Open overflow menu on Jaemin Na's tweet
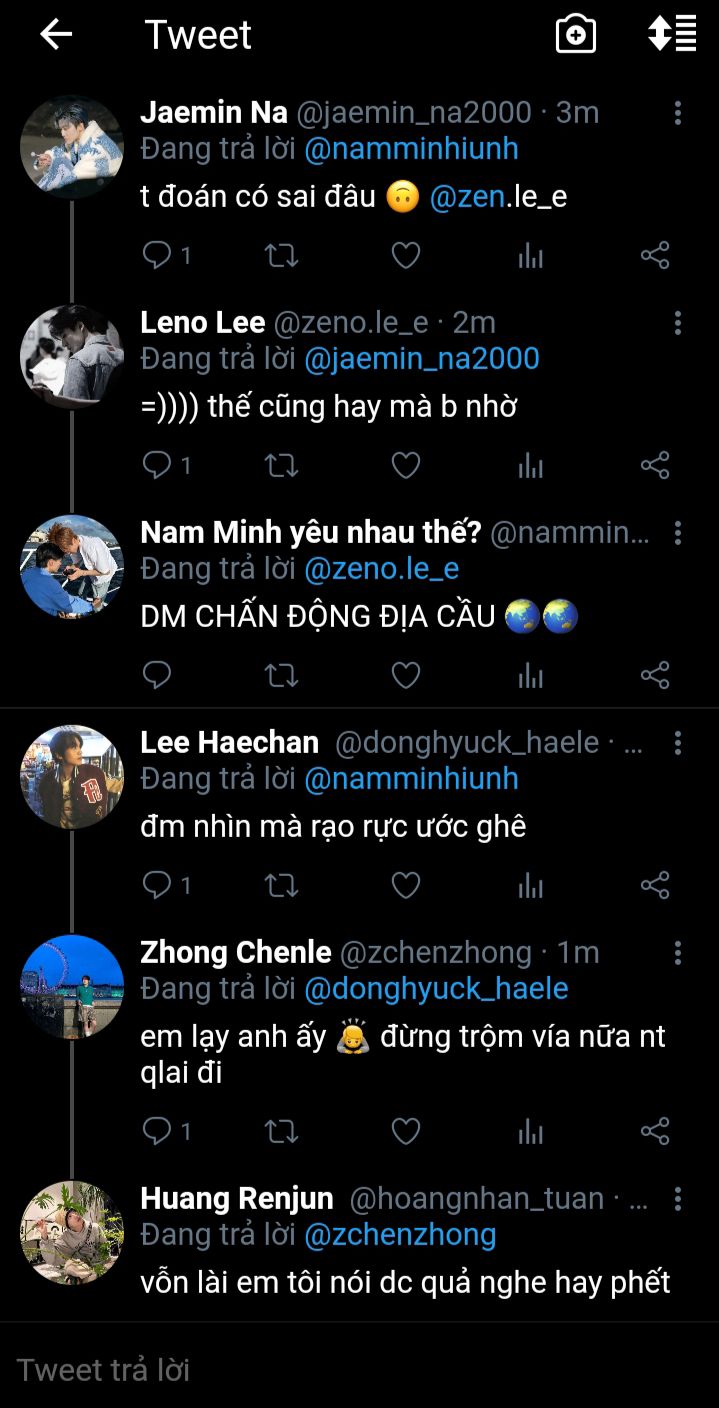Image resolution: width=719 pixels, height=1408 pixels. tap(678, 113)
